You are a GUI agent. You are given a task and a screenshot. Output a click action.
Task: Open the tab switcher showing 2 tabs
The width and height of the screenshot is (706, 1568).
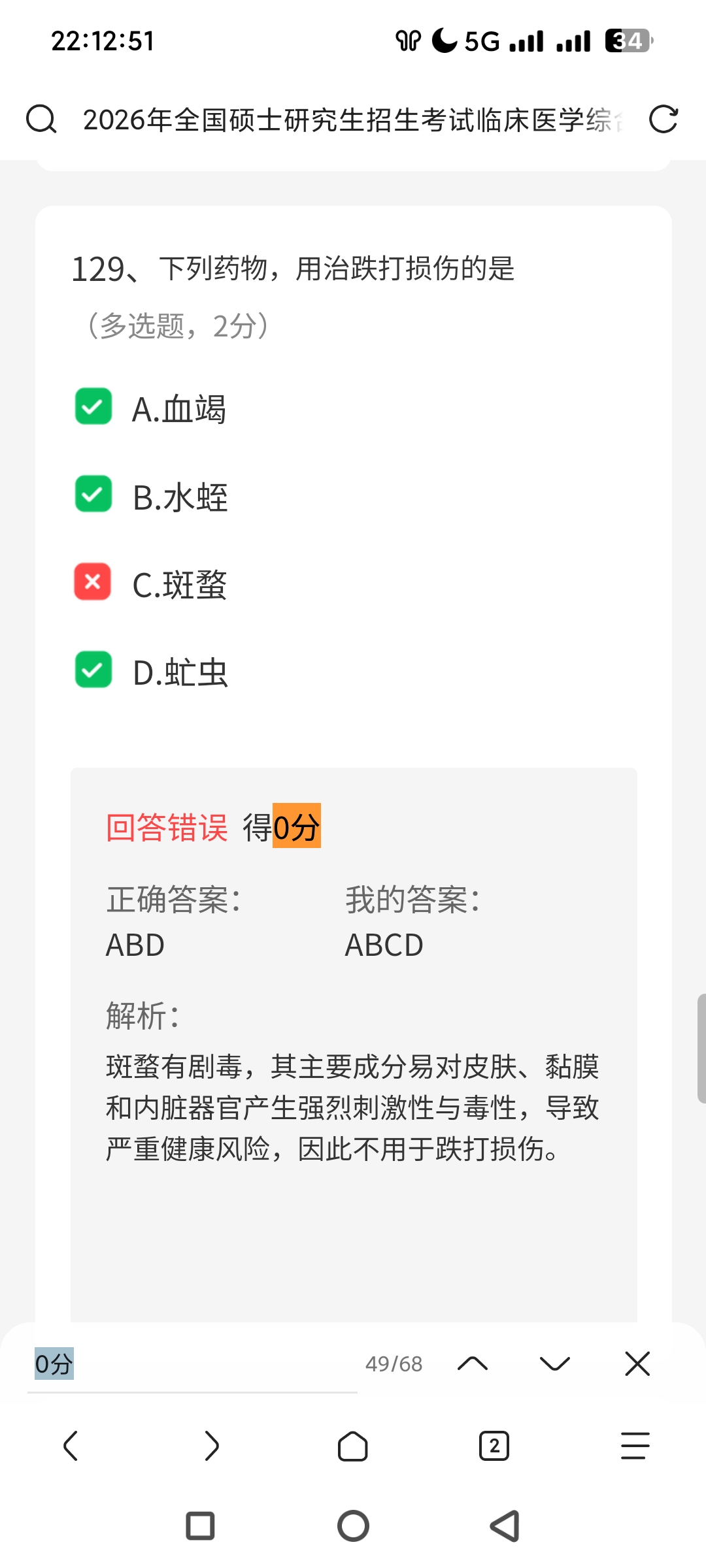point(494,1446)
